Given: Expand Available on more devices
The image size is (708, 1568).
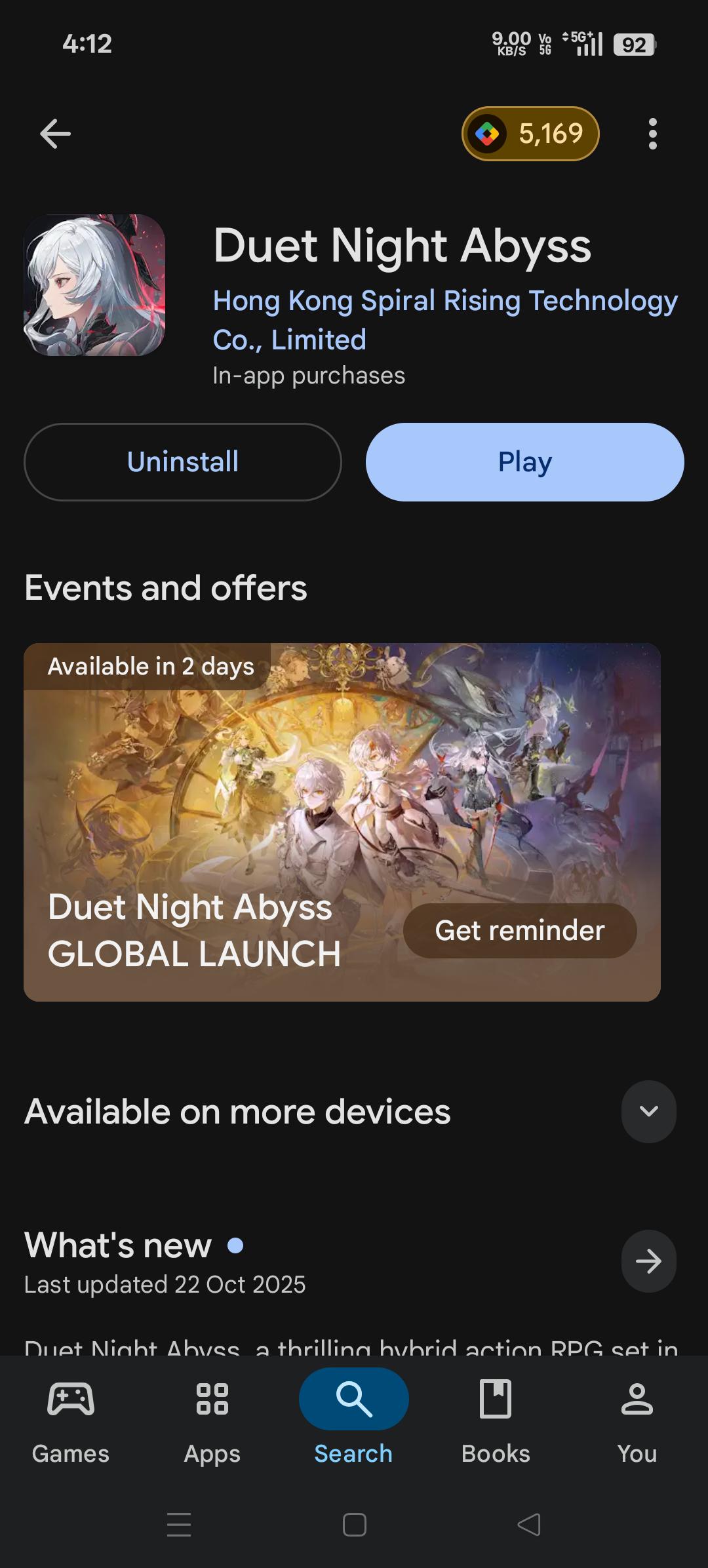Looking at the screenshot, I should pos(648,1111).
